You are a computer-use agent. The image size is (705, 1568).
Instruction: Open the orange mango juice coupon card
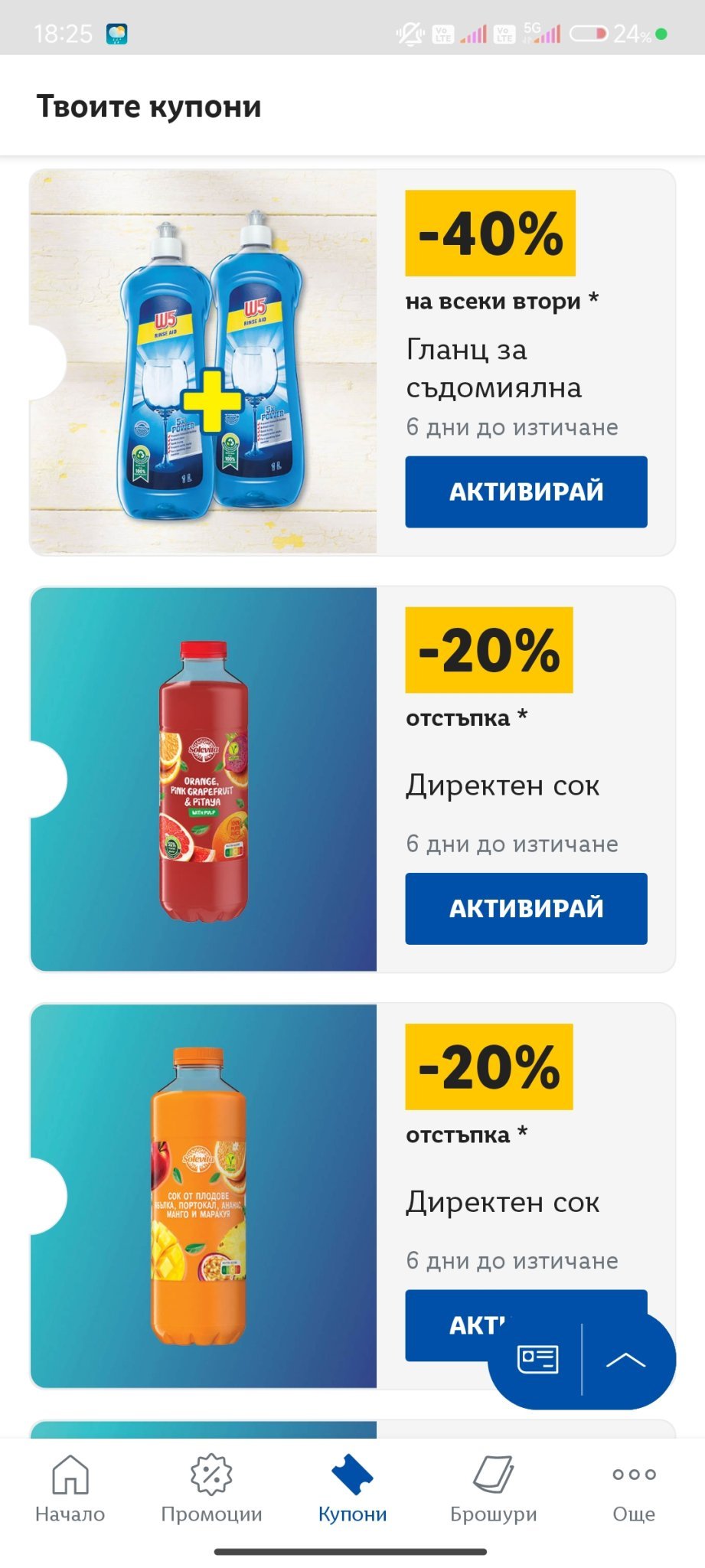click(x=352, y=1196)
